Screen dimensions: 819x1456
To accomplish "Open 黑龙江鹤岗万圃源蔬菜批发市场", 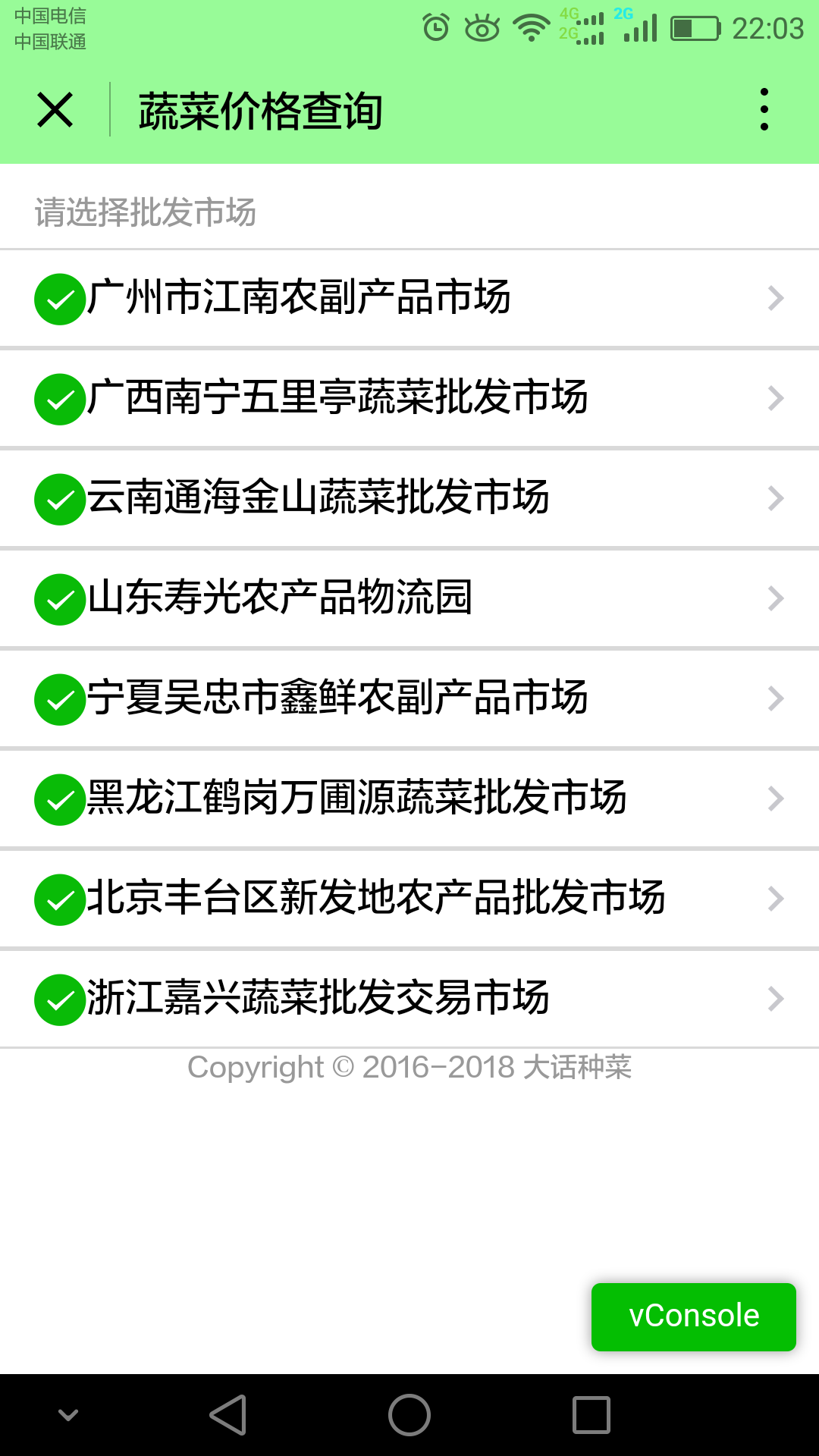I will point(409,799).
